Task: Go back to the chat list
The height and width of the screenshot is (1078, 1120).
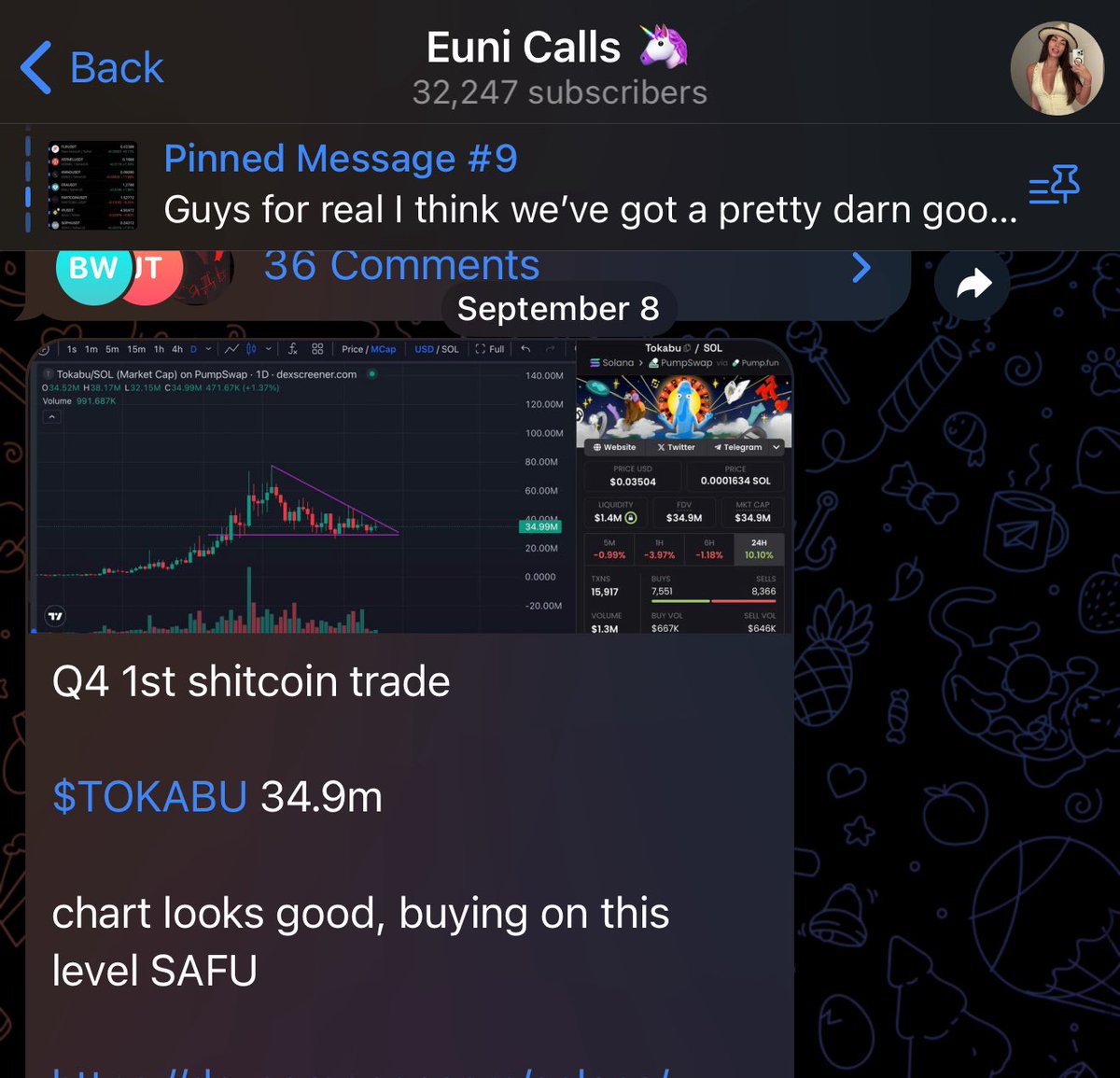Action: point(91,68)
